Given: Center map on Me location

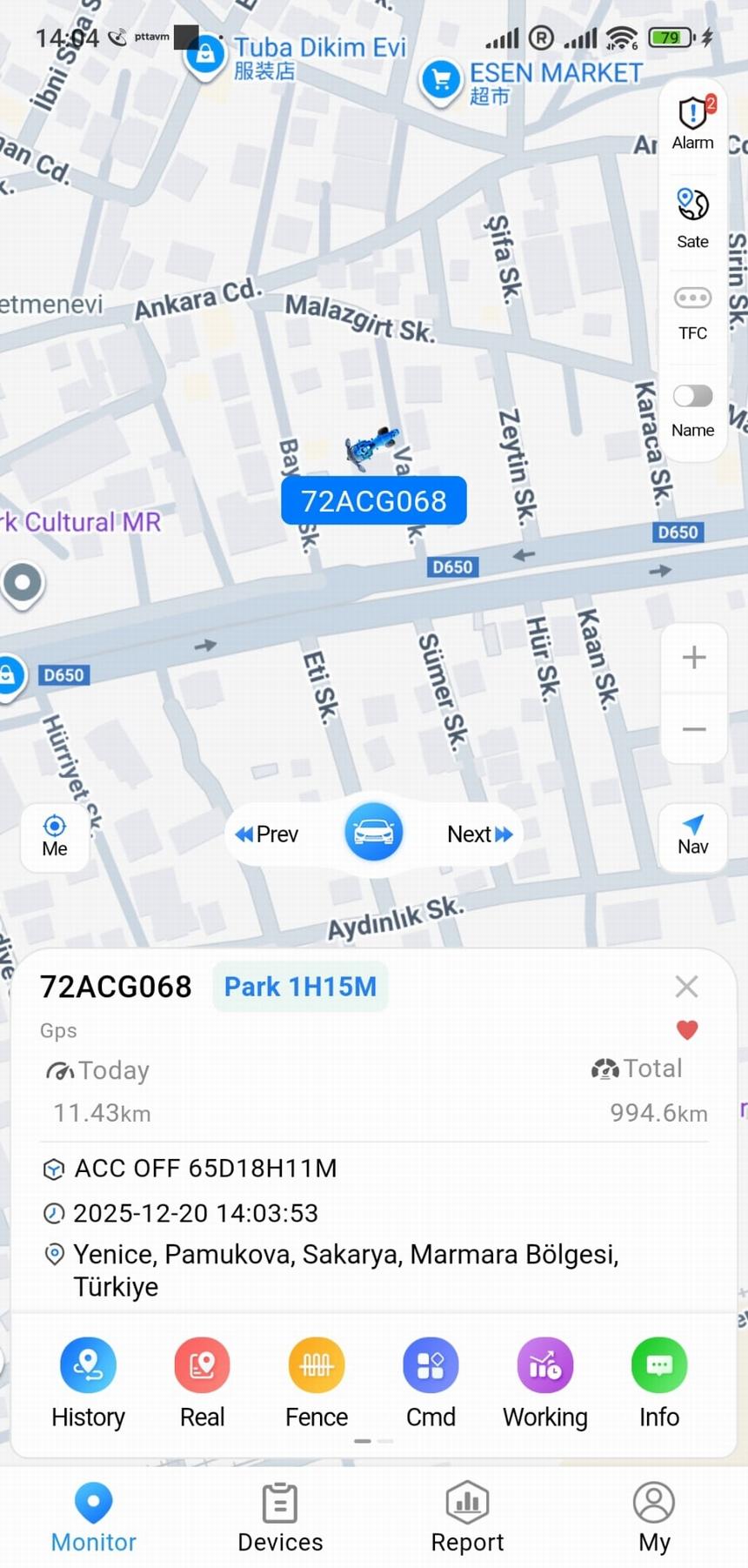Looking at the screenshot, I should coord(55,836).
